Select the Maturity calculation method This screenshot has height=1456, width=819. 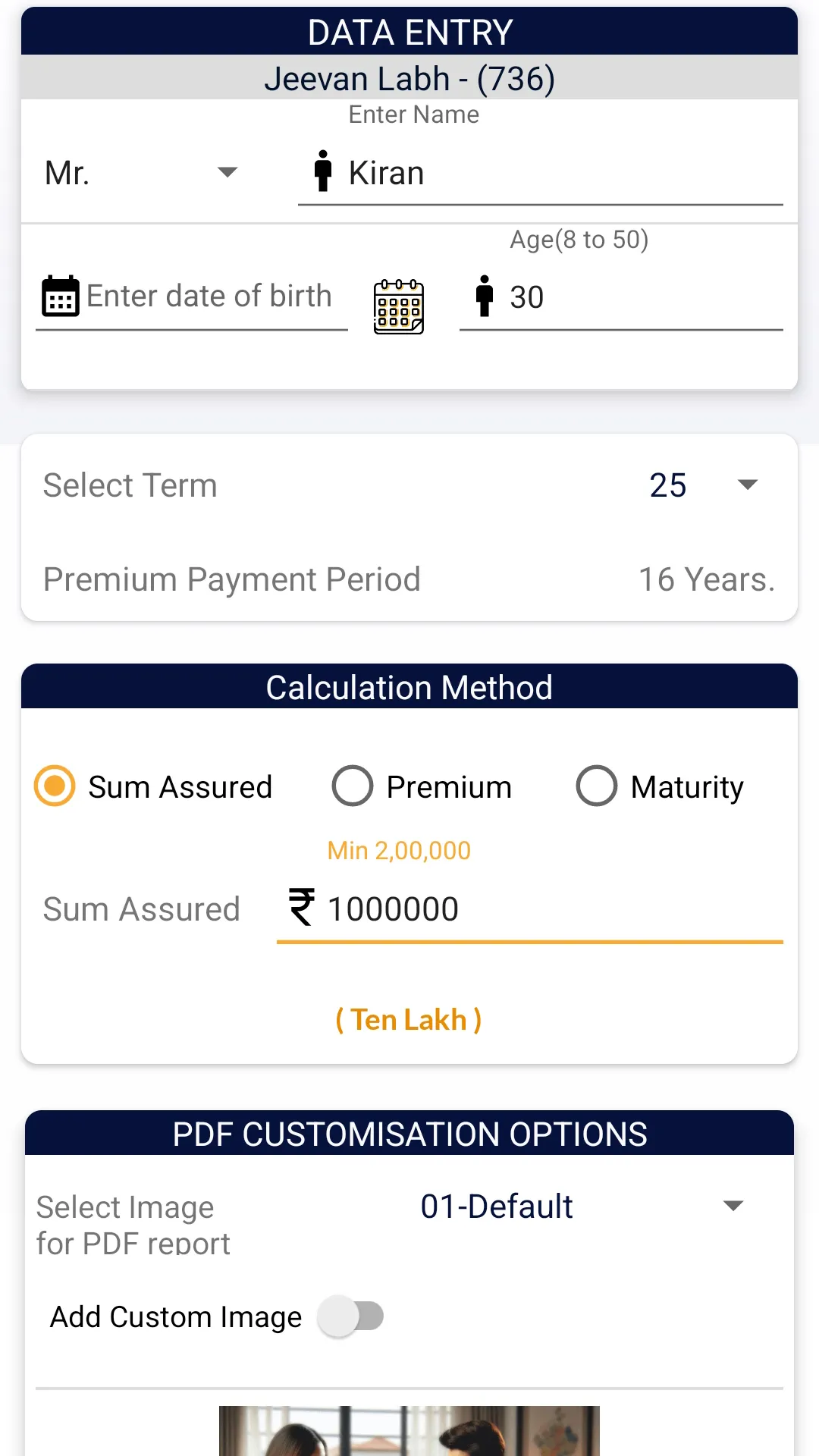(596, 786)
